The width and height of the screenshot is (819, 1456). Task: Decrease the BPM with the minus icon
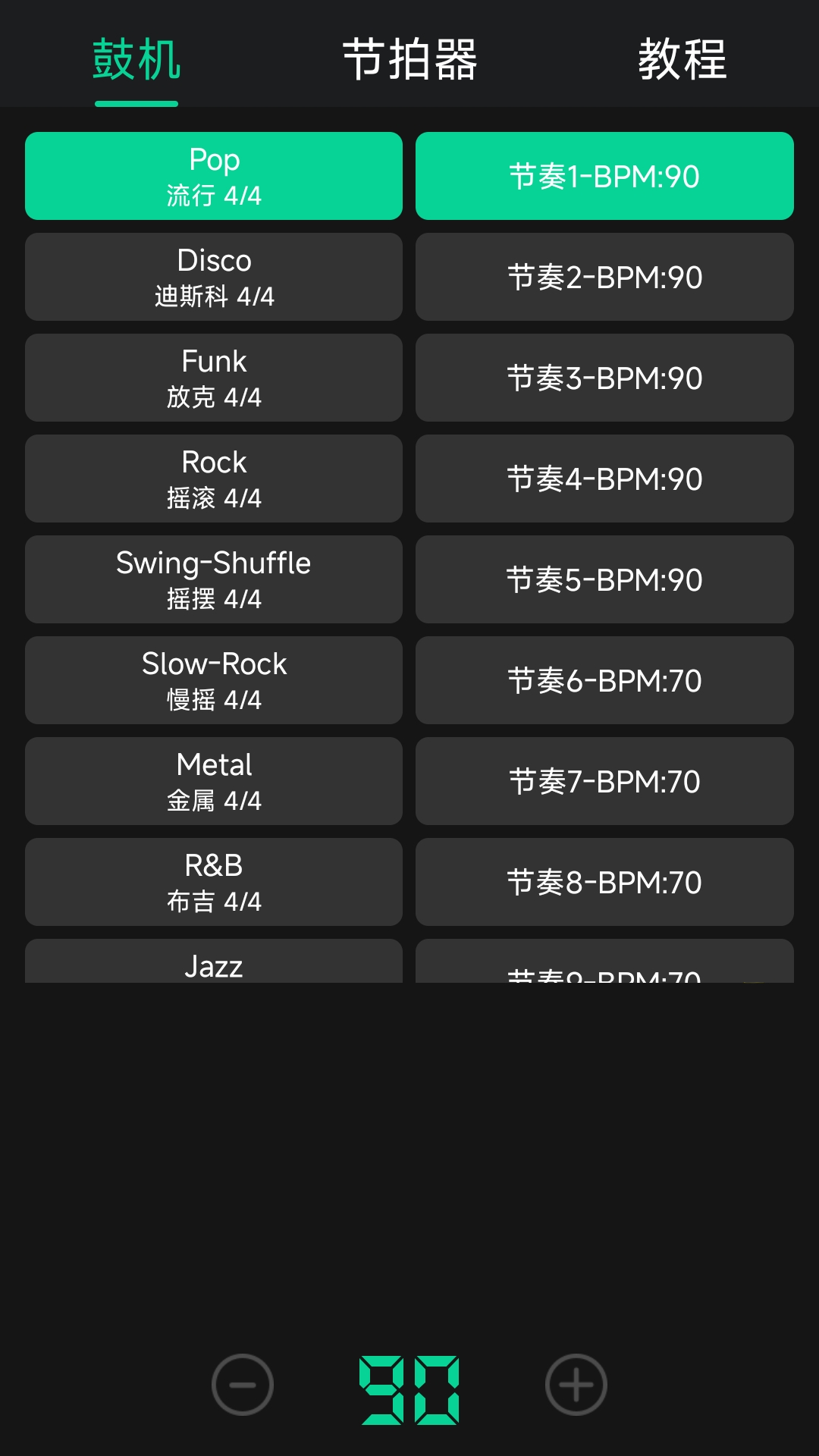(242, 1385)
